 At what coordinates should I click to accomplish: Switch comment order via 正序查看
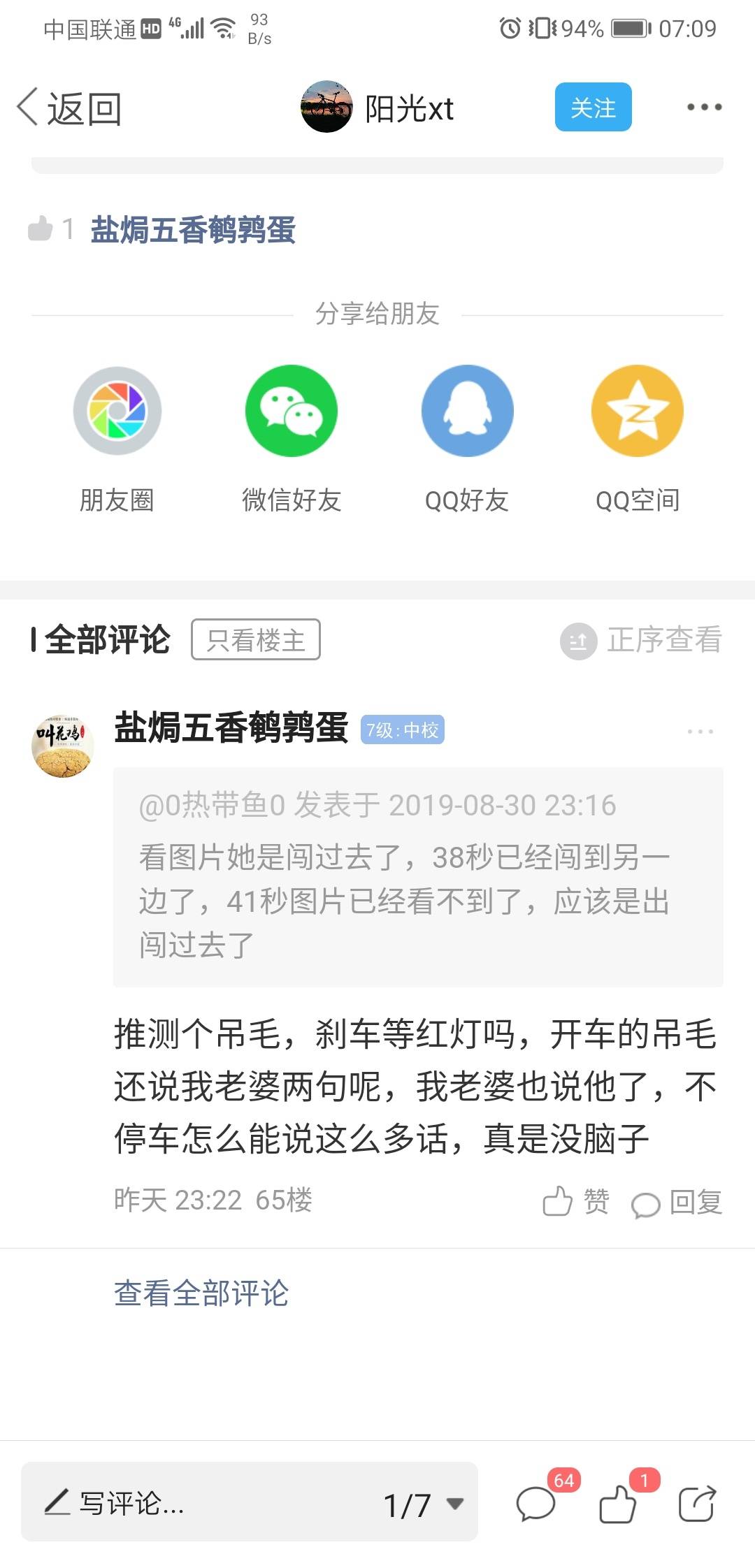(642, 639)
